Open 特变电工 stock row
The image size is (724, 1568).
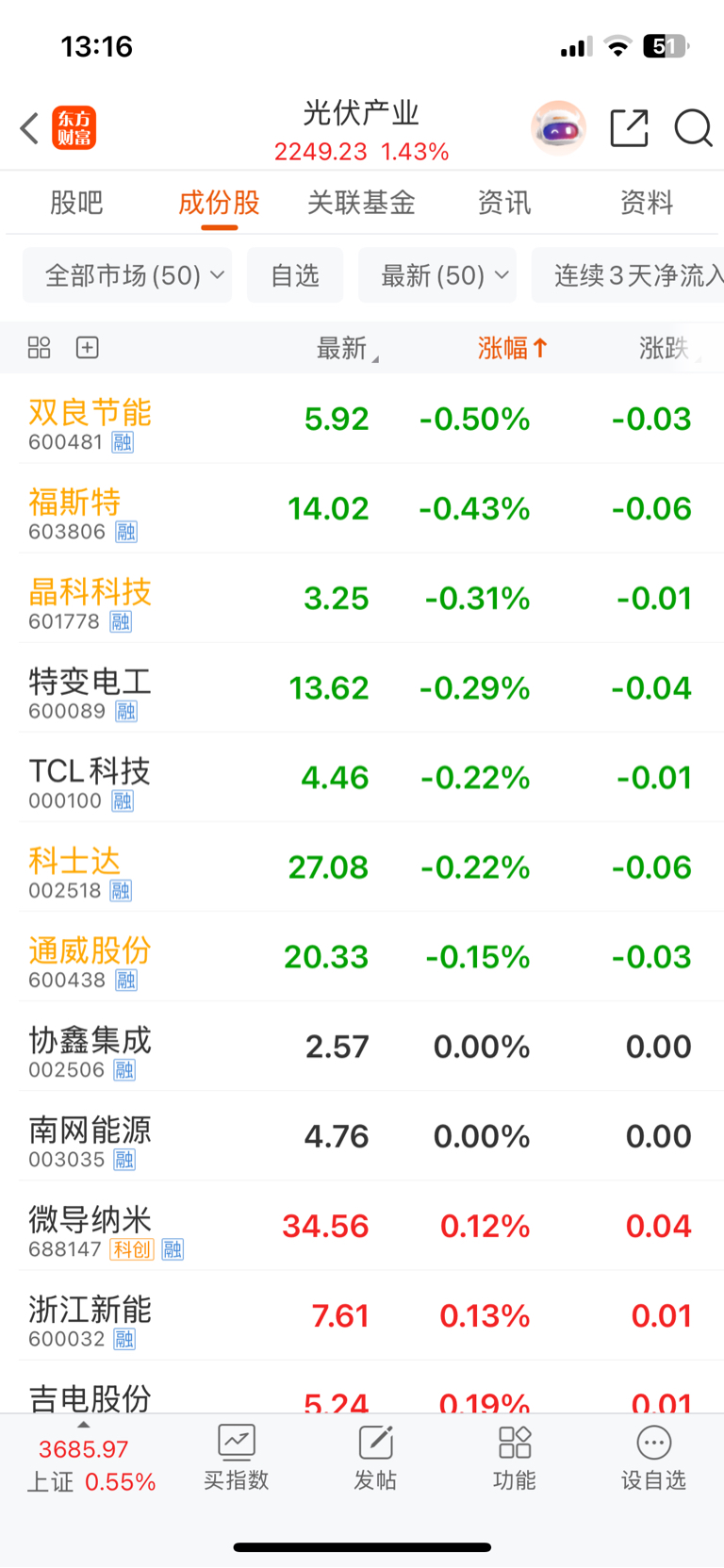point(362,687)
